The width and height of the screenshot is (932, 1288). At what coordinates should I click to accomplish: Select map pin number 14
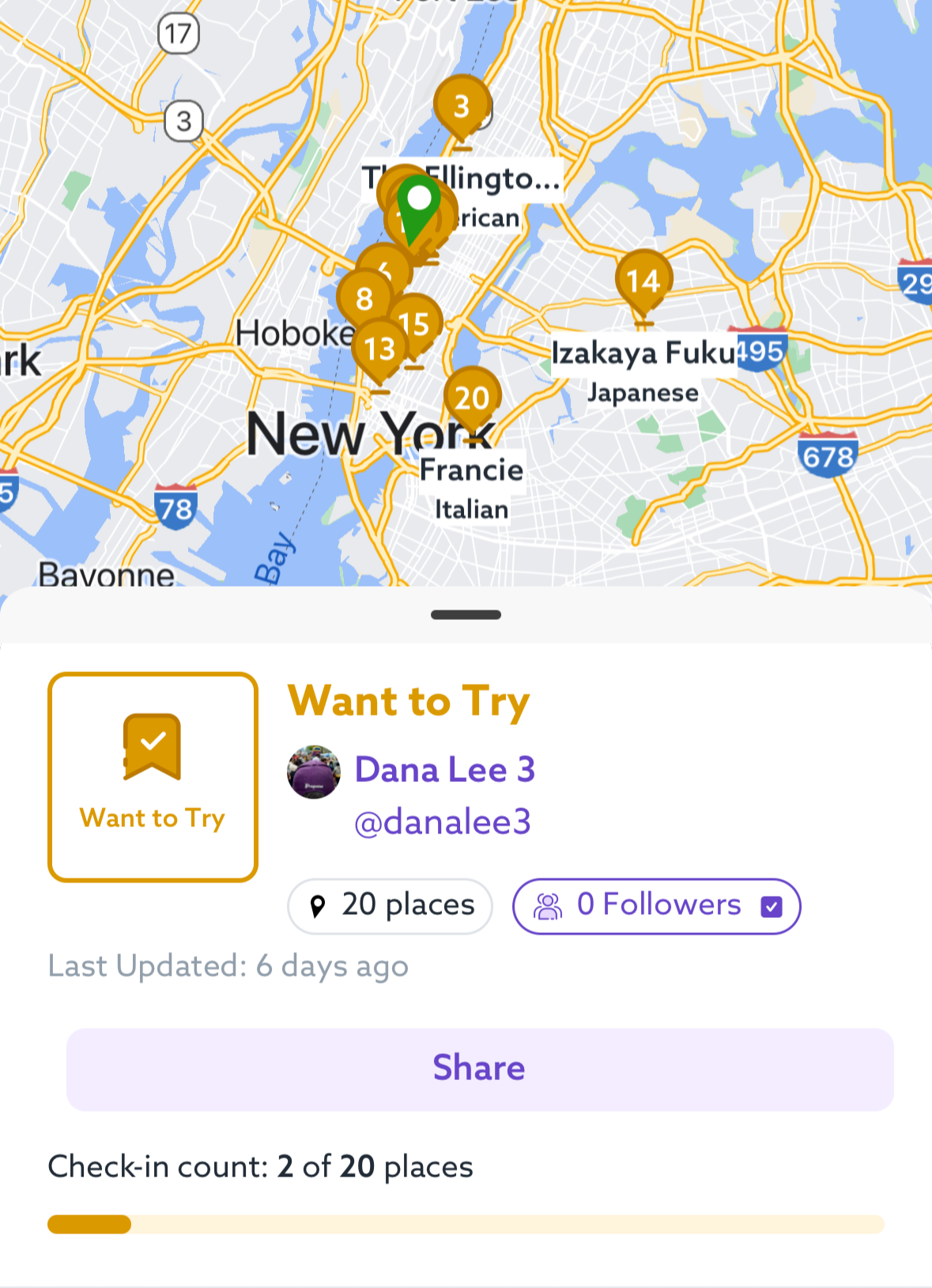pos(643,281)
